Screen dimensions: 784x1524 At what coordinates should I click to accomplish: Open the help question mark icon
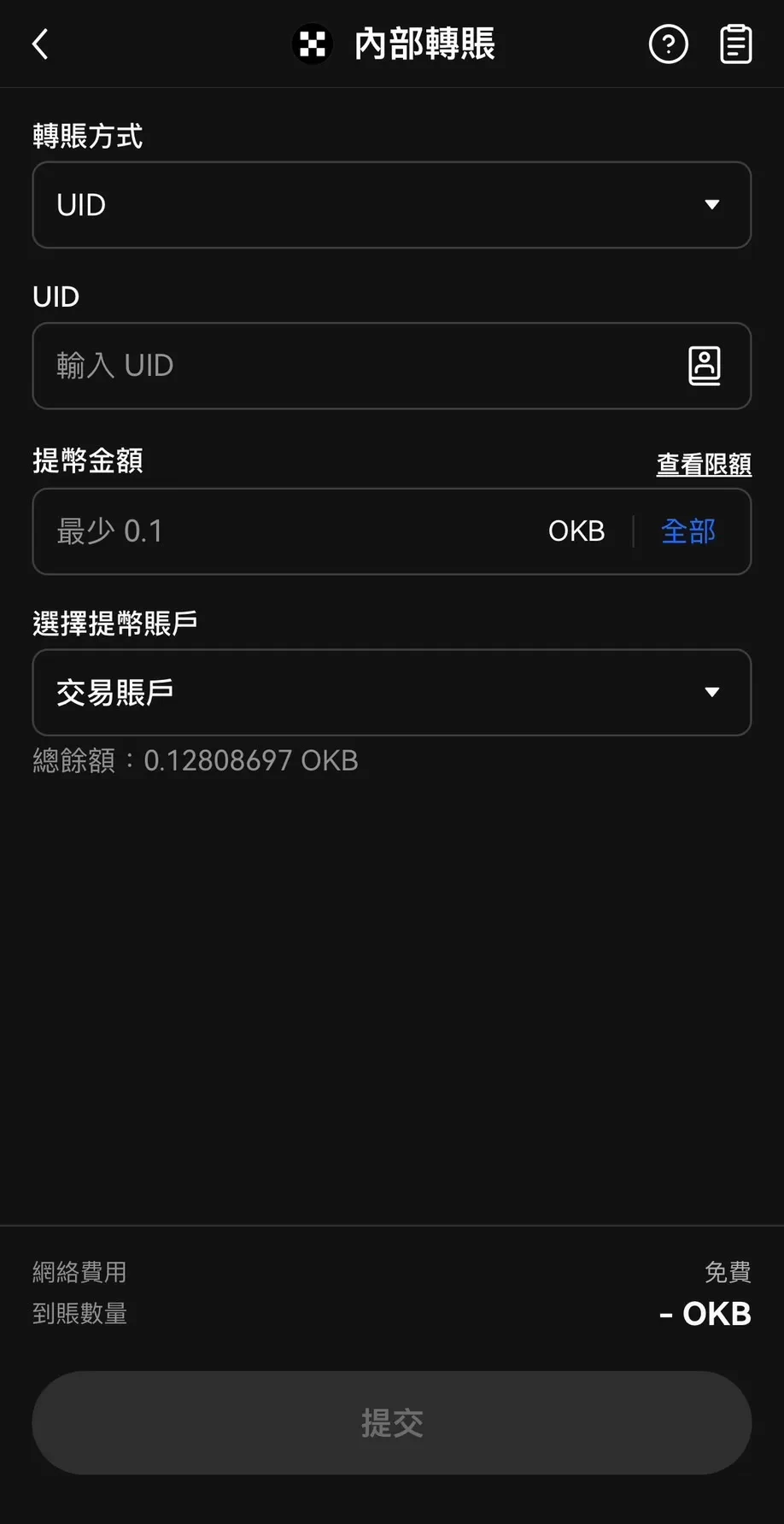click(x=669, y=44)
